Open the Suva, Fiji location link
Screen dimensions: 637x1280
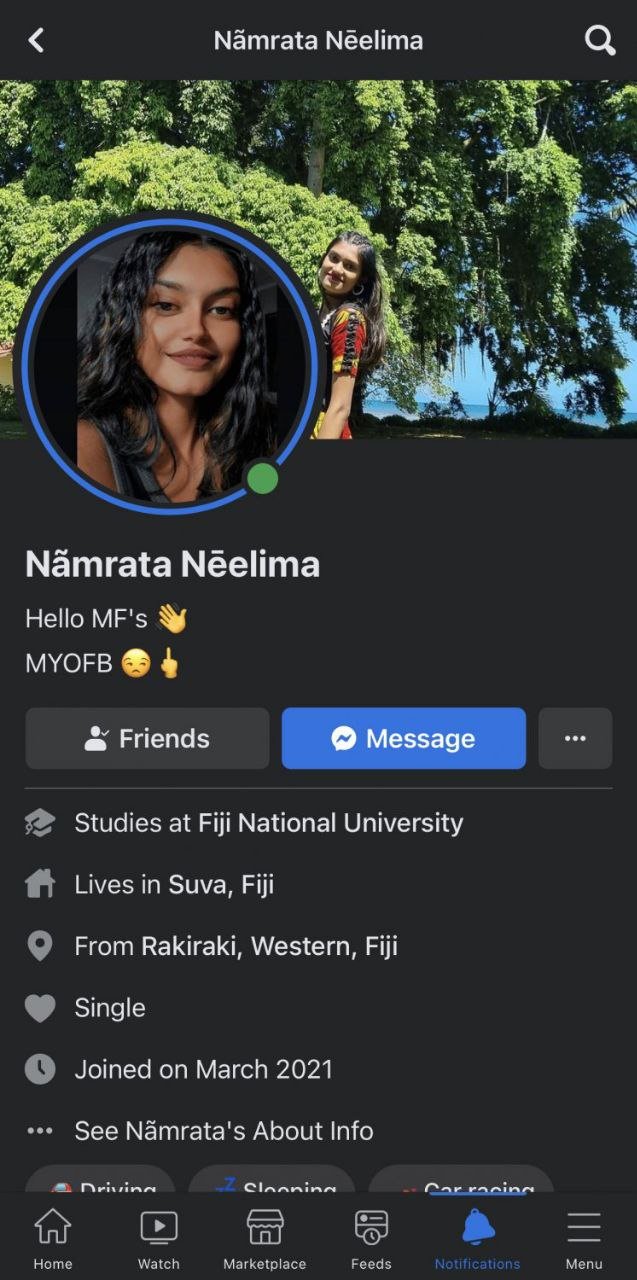coord(220,885)
